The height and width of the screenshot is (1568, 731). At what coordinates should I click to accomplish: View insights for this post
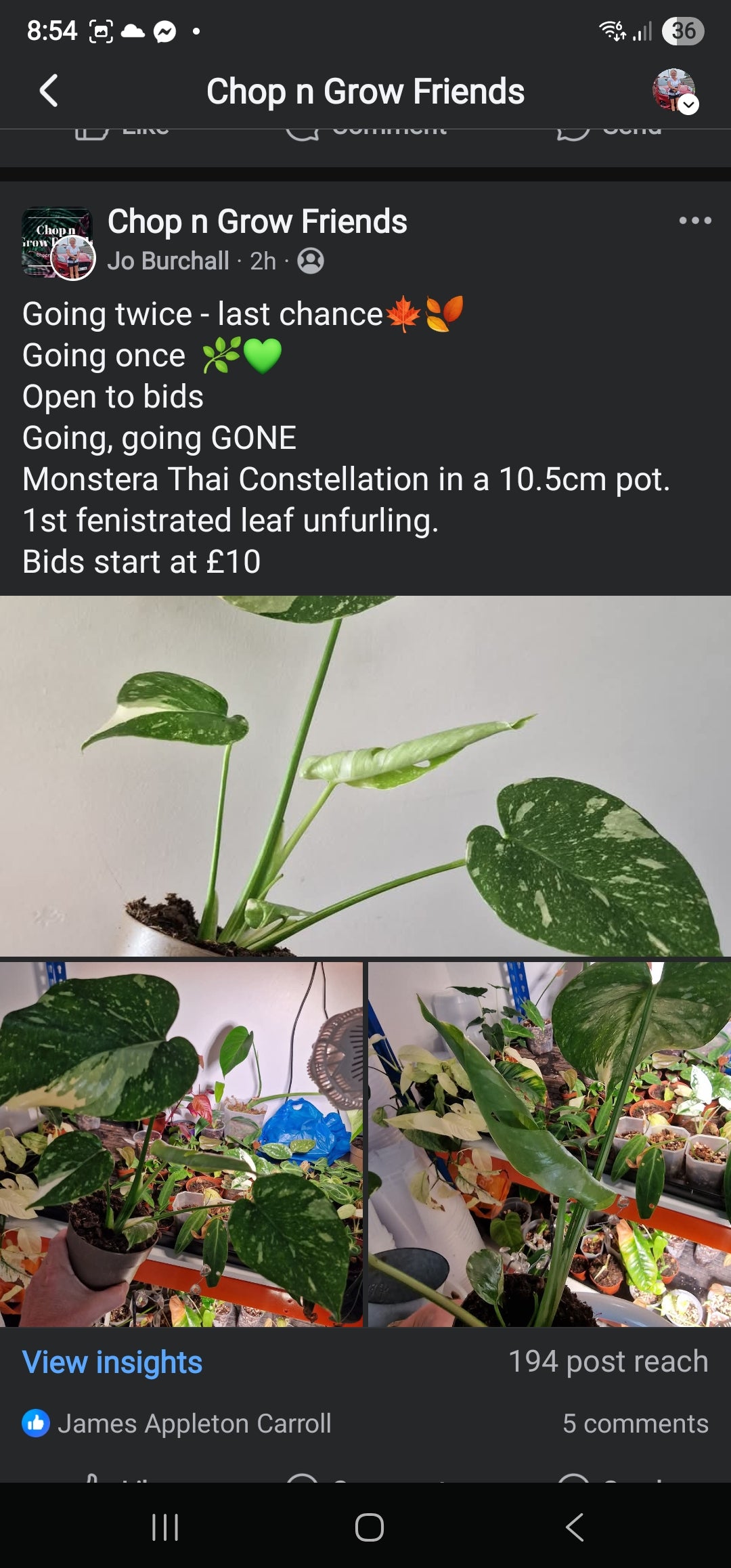pos(112,1362)
